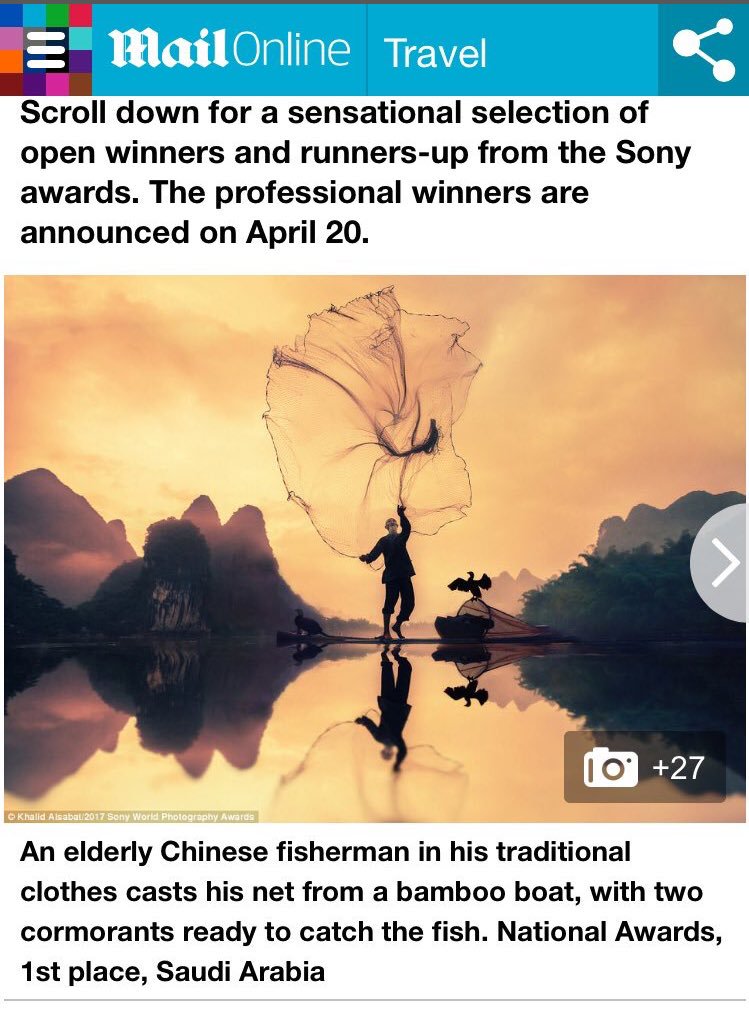749x1011 pixels.
Task: Open the Travel section
Action: (435, 52)
